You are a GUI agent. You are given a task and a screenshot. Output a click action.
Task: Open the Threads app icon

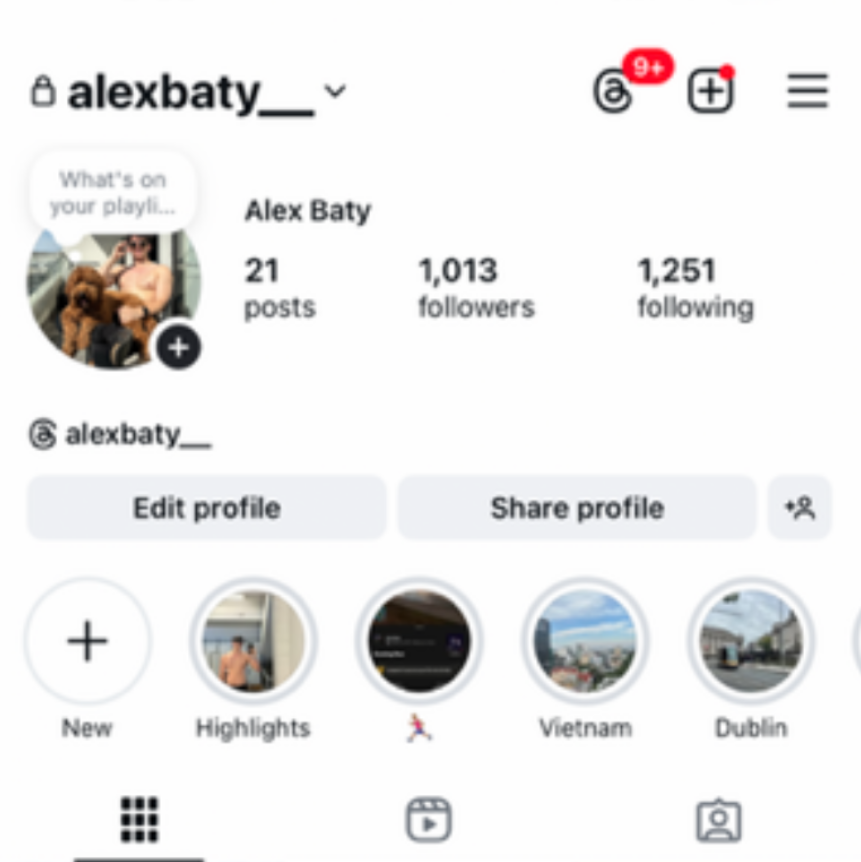(613, 90)
